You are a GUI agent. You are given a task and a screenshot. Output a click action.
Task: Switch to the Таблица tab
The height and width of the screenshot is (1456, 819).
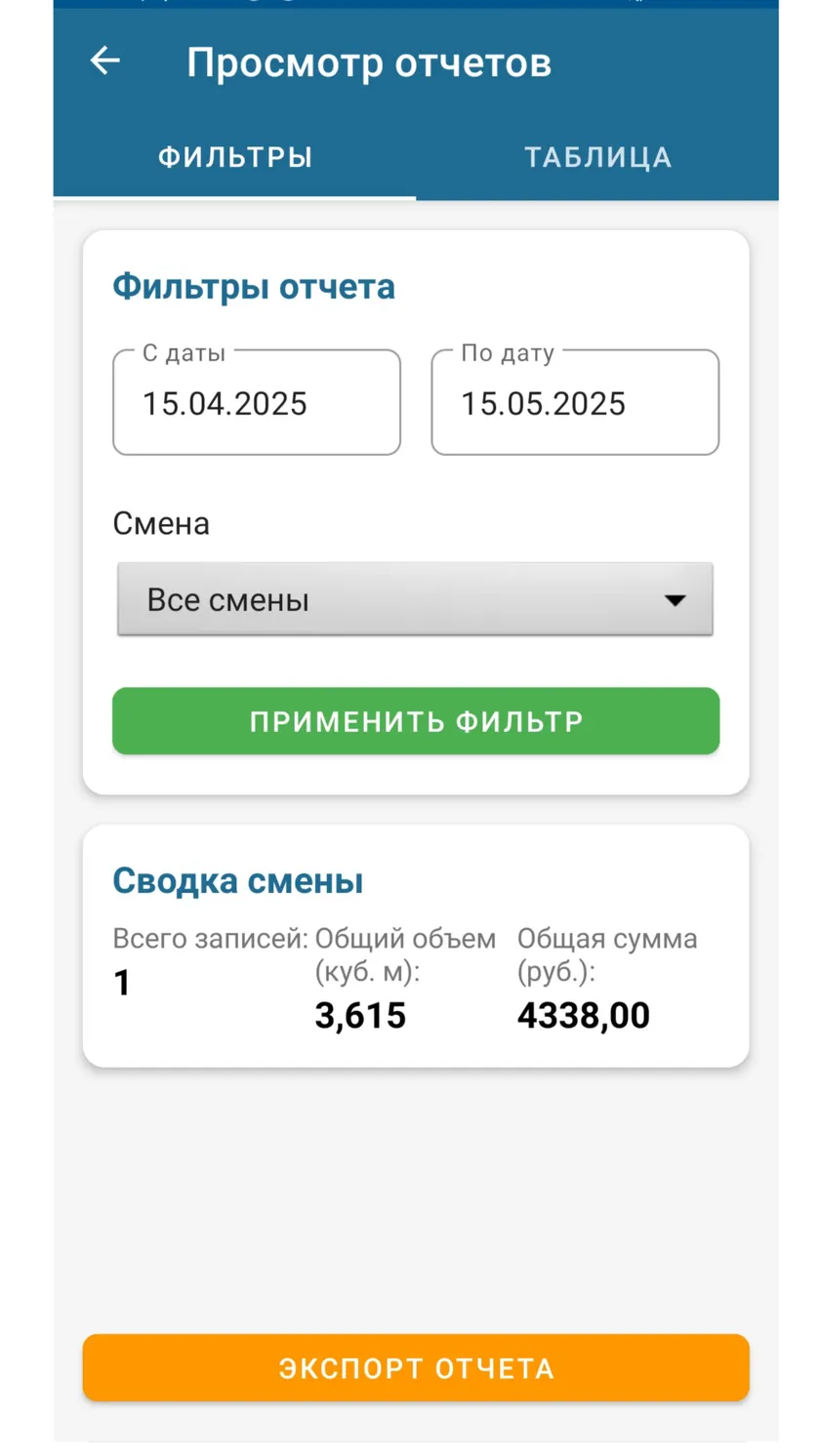point(597,158)
